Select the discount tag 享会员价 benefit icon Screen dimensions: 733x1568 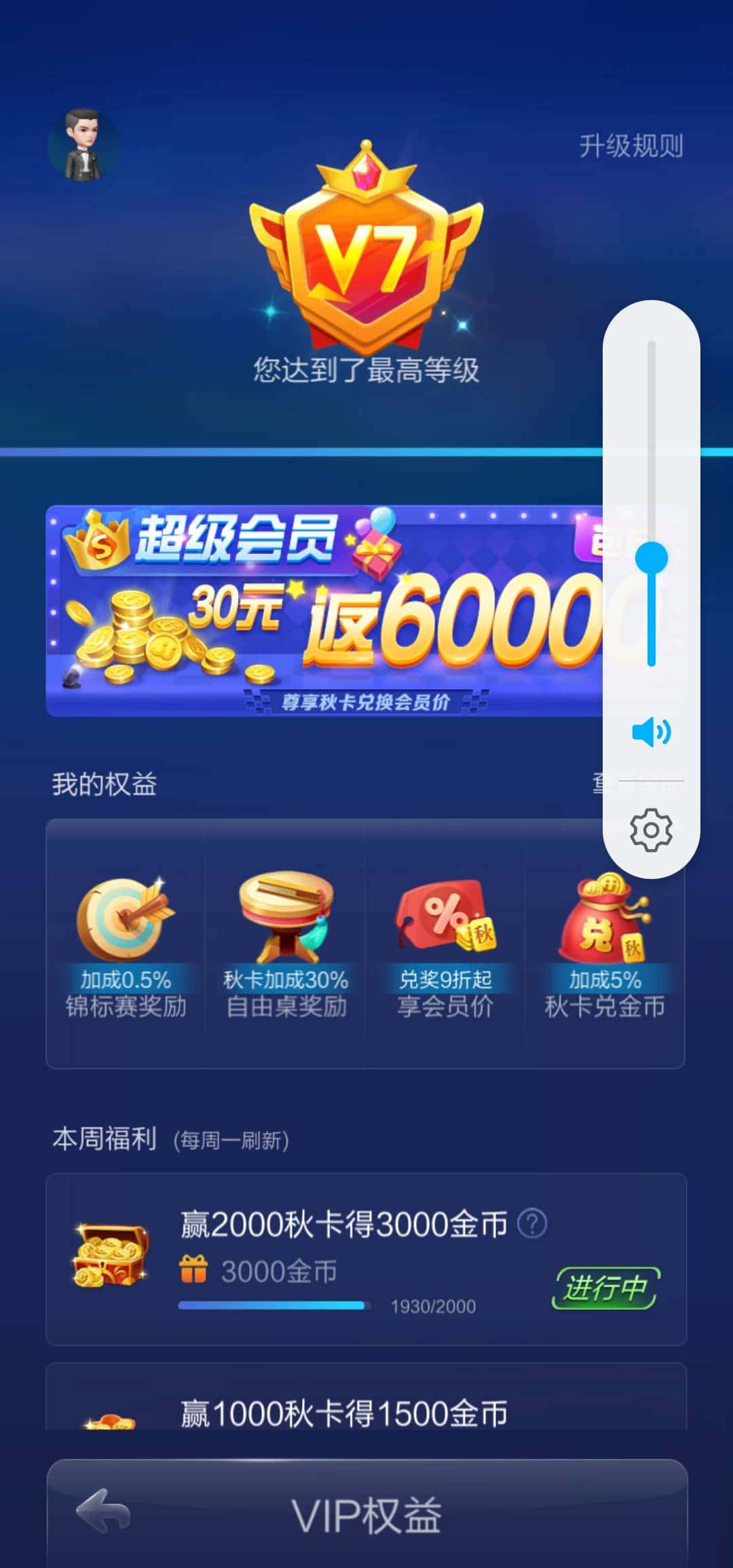(445, 916)
